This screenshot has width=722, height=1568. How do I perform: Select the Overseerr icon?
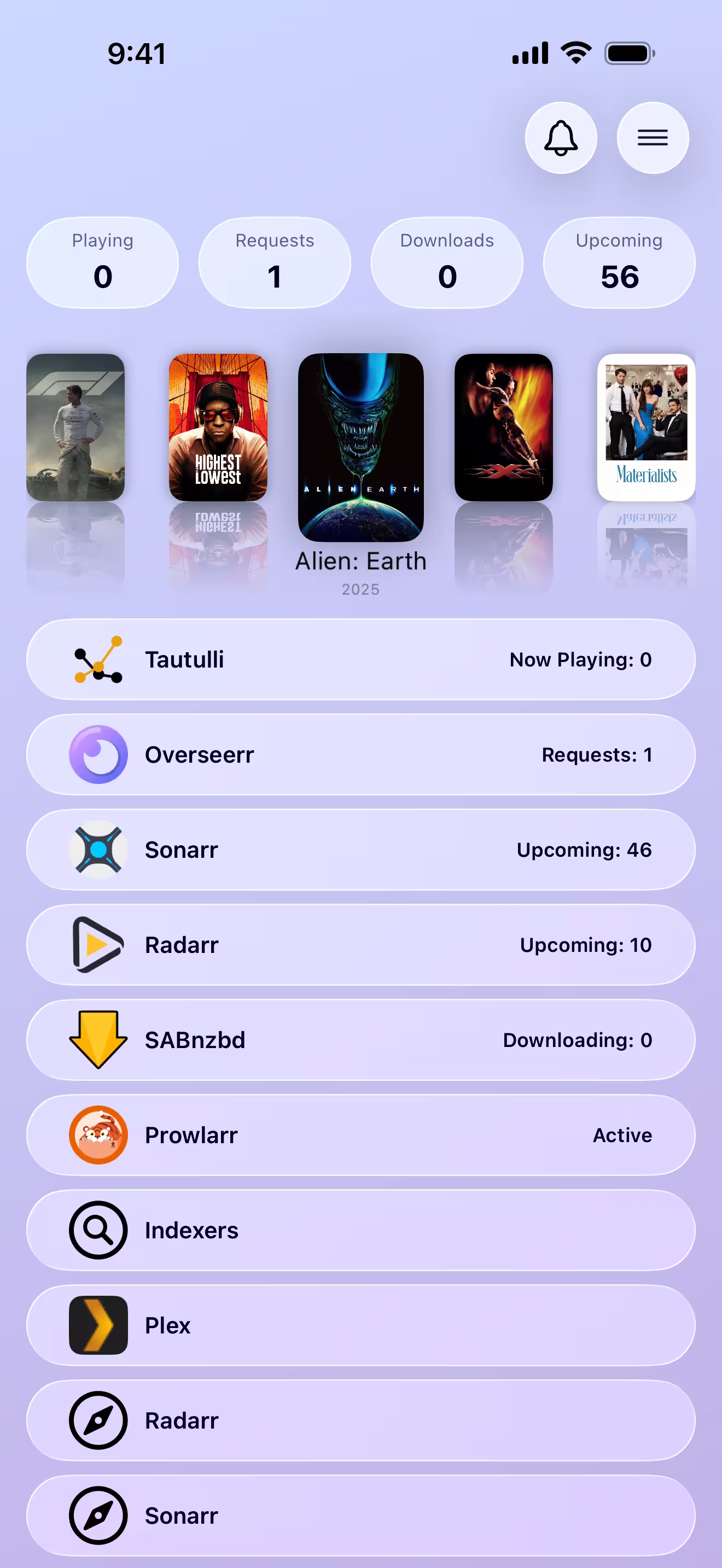click(98, 754)
